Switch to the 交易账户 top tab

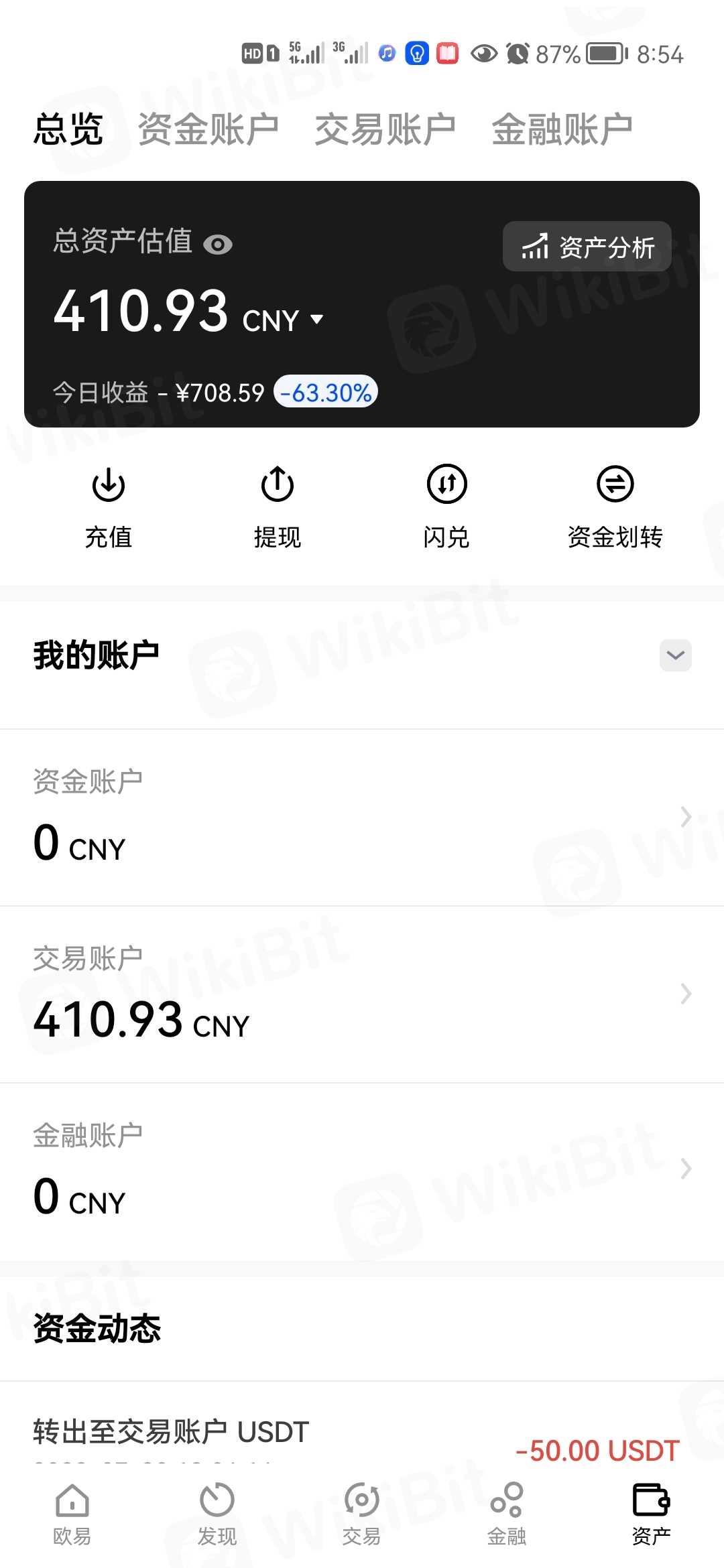pyautogui.click(x=385, y=129)
